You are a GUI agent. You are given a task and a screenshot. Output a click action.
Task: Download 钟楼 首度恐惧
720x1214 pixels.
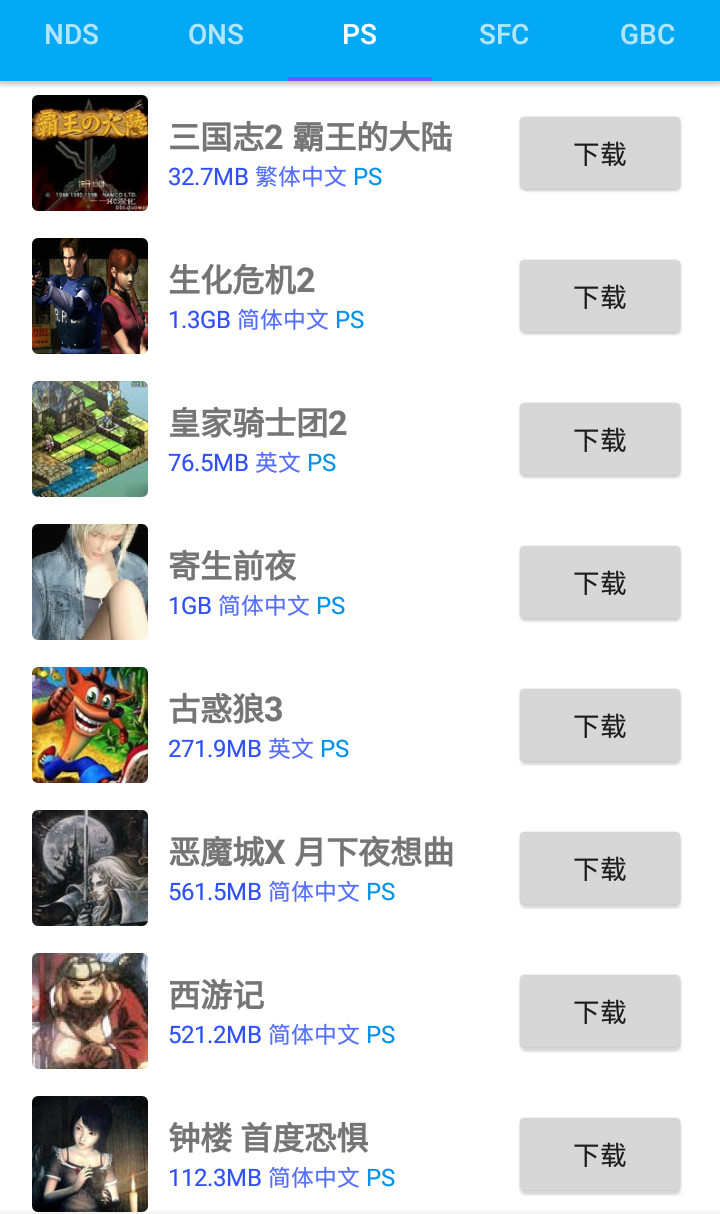tap(599, 1155)
